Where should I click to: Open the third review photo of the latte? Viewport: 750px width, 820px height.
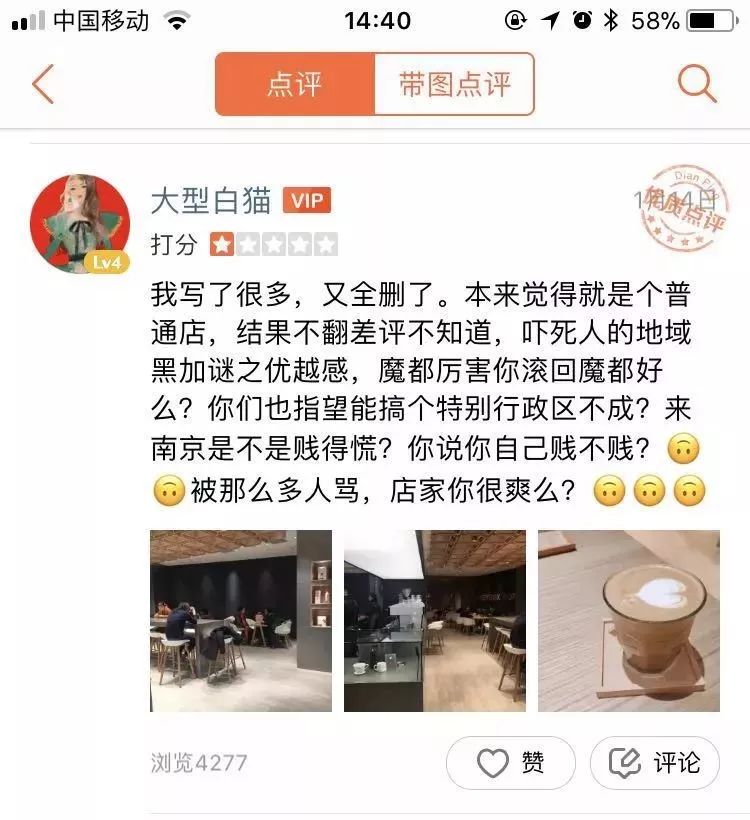[628, 621]
